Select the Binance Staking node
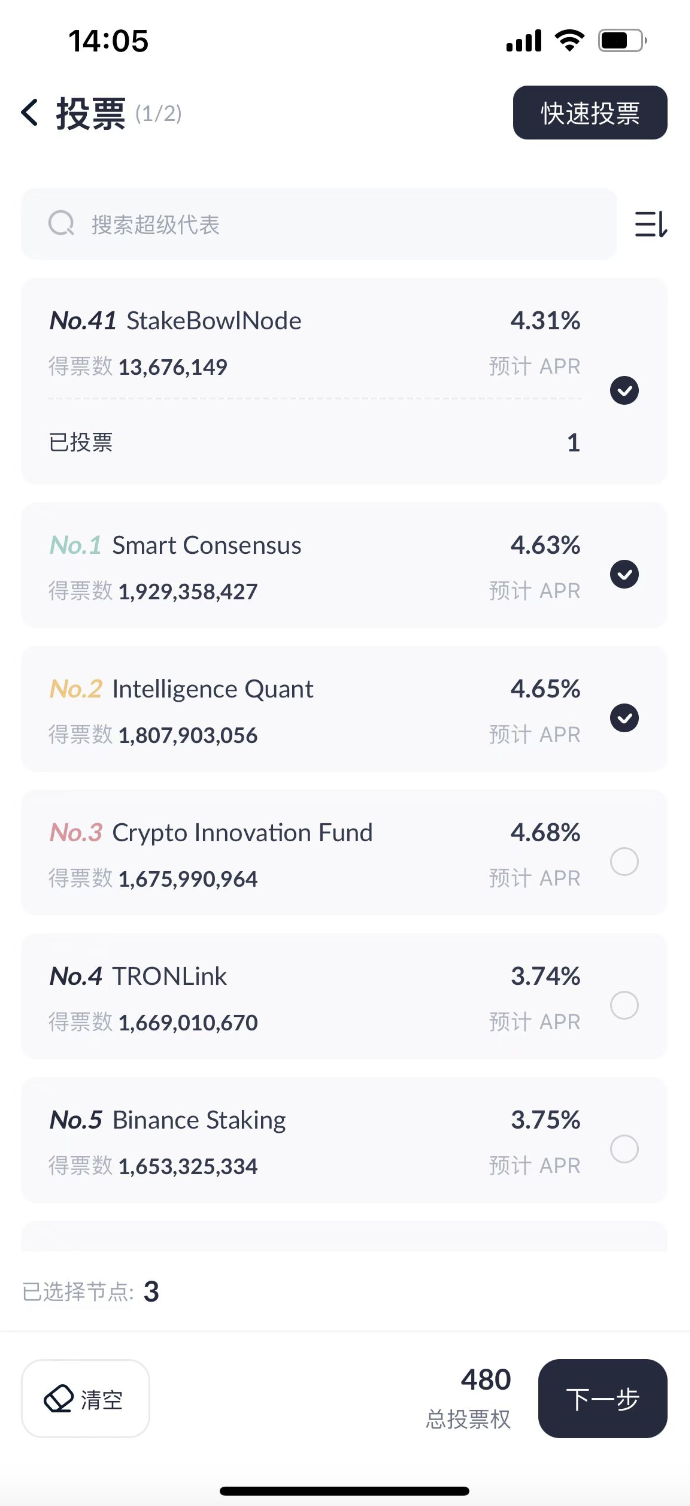 (624, 1149)
